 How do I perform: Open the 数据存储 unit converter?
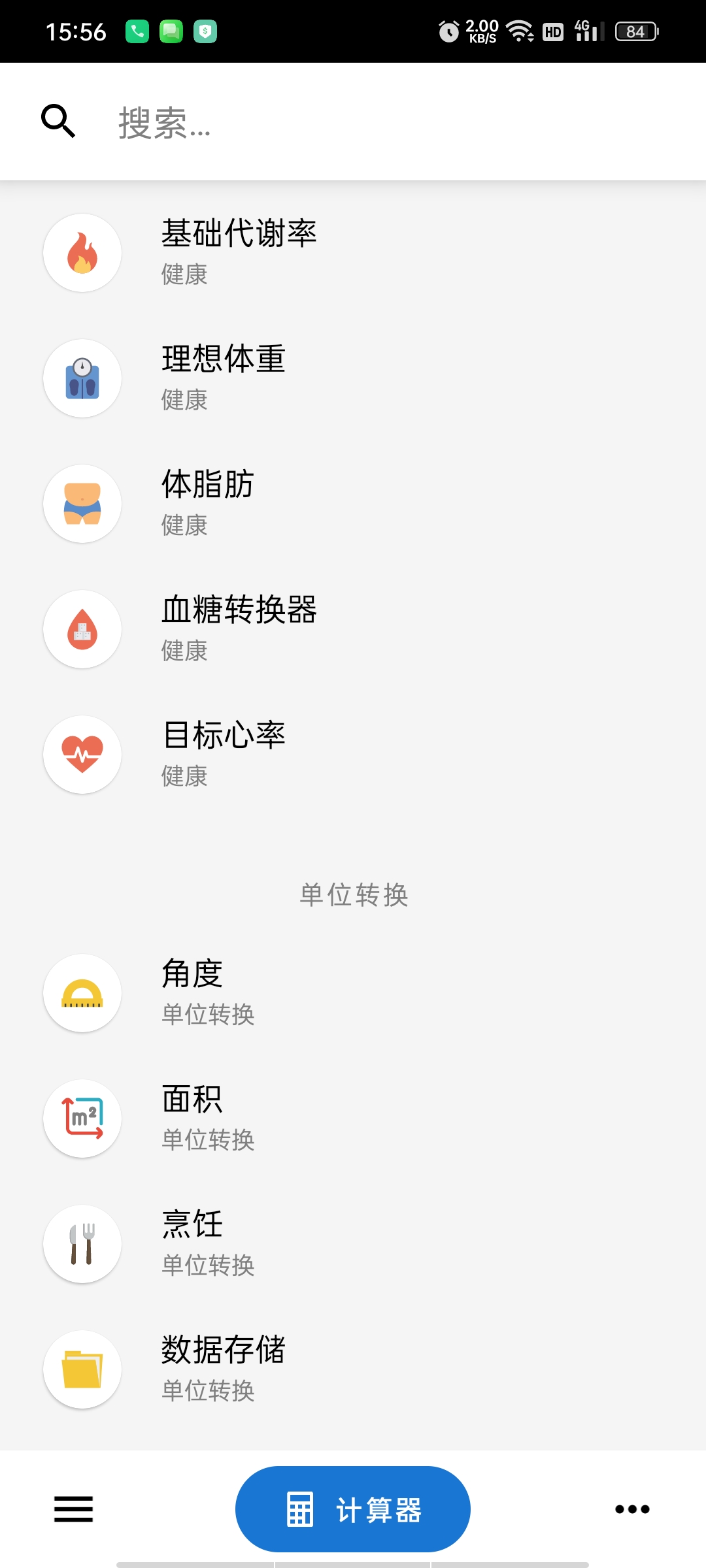[353, 1369]
